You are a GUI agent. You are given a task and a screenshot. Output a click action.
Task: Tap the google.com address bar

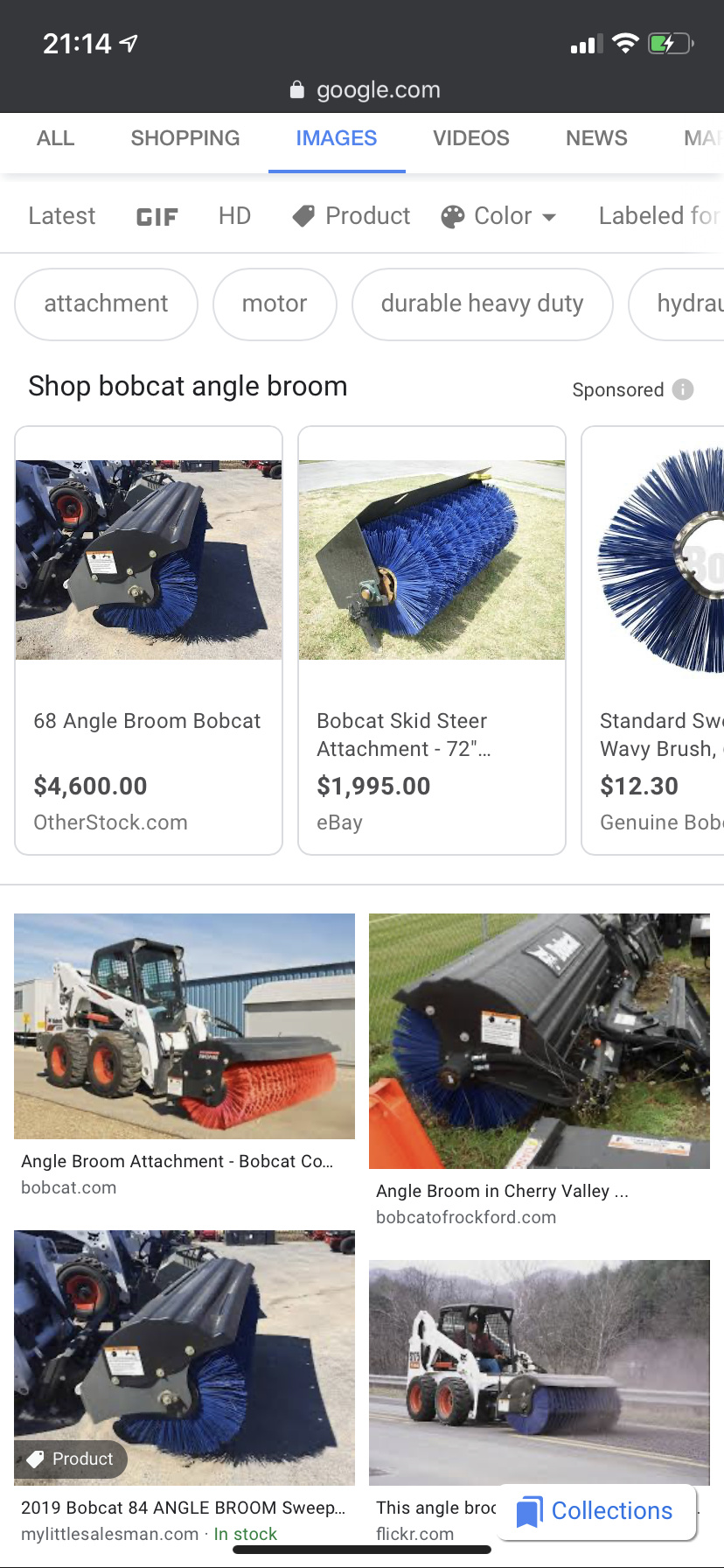365,90
